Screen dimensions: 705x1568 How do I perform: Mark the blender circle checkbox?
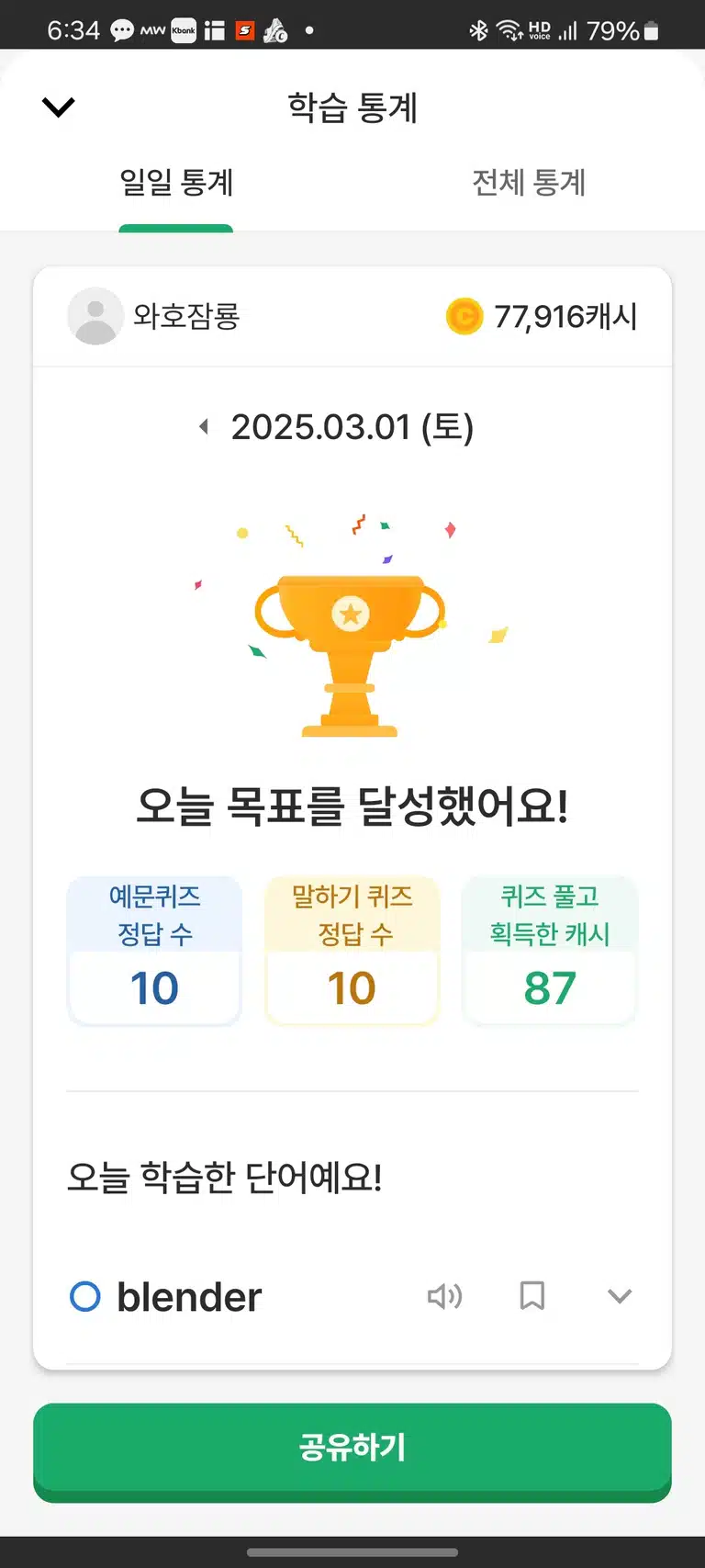(85, 1296)
